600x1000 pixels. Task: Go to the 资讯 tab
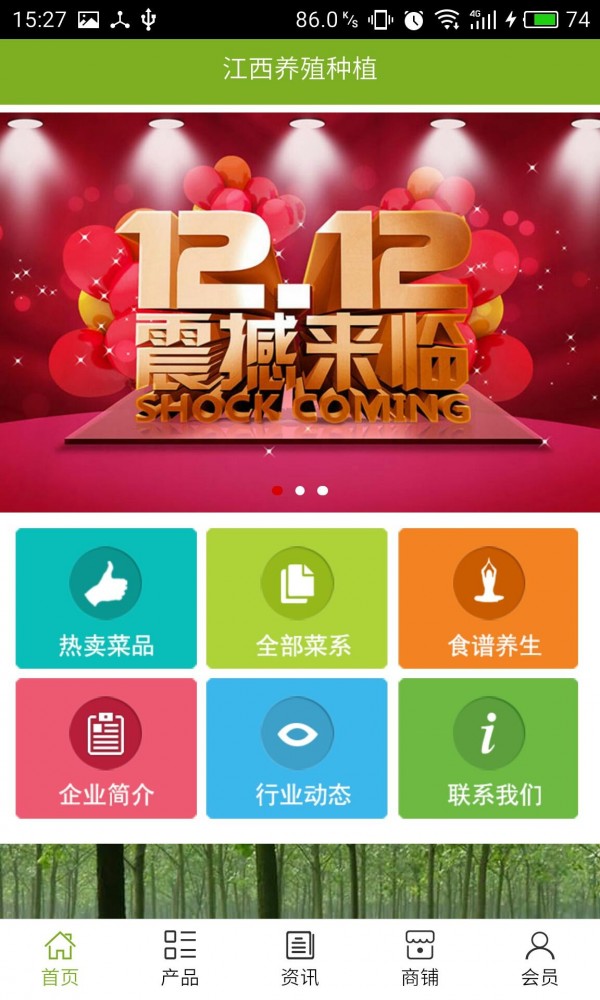point(300,958)
